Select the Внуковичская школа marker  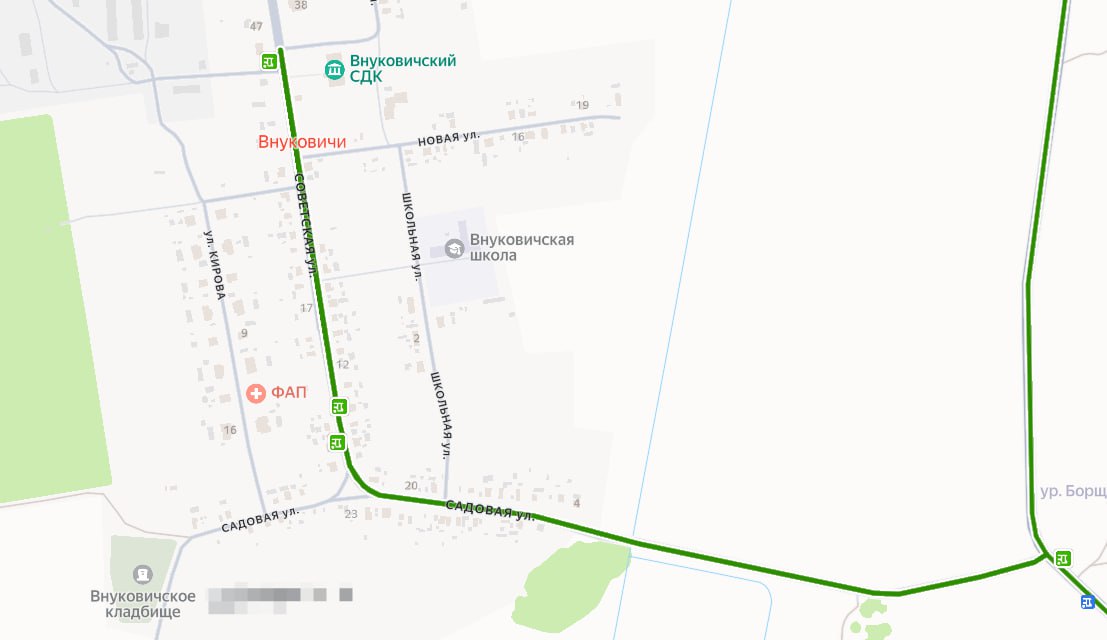(455, 247)
